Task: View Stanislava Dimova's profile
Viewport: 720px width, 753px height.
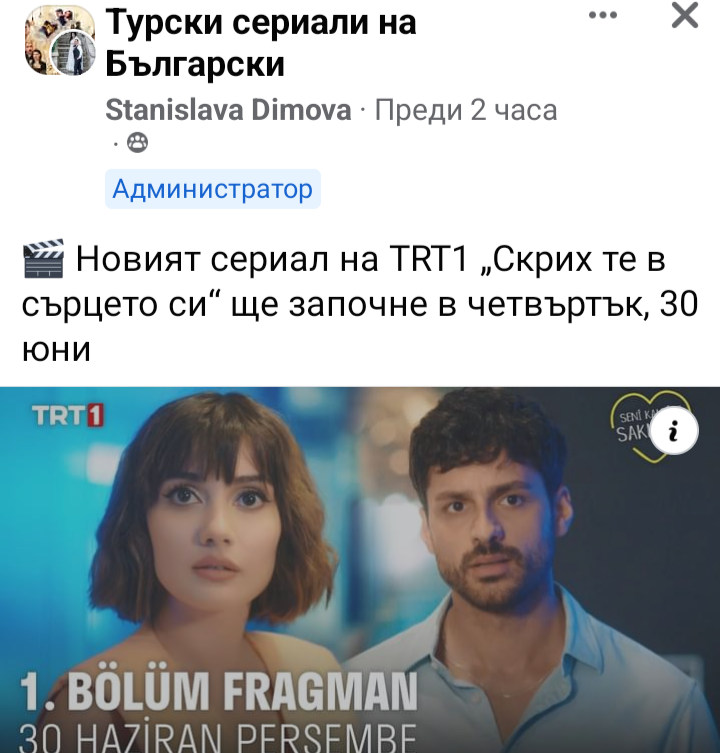Action: [x=228, y=110]
